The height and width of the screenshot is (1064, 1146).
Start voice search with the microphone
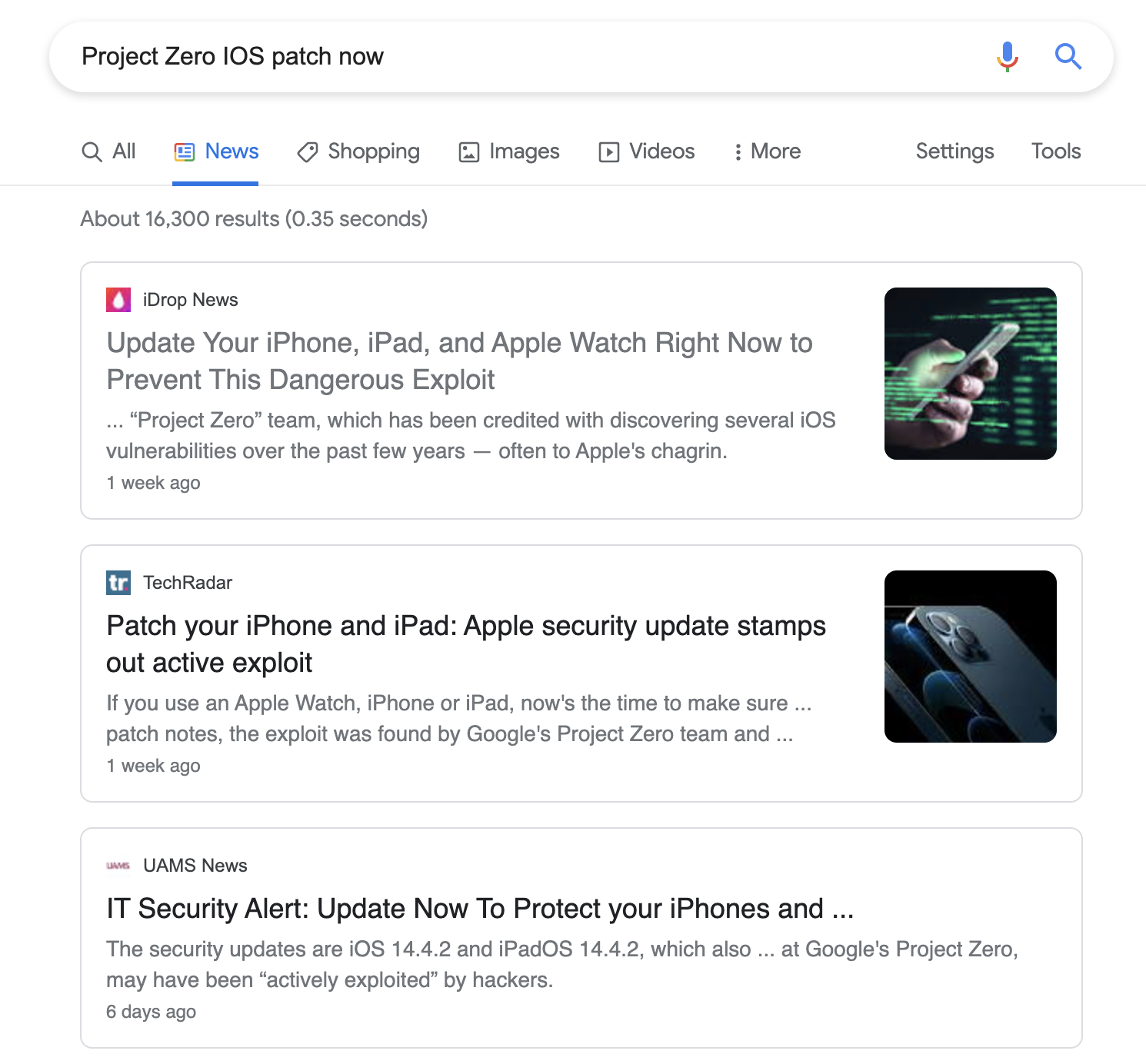pyautogui.click(x=1007, y=57)
